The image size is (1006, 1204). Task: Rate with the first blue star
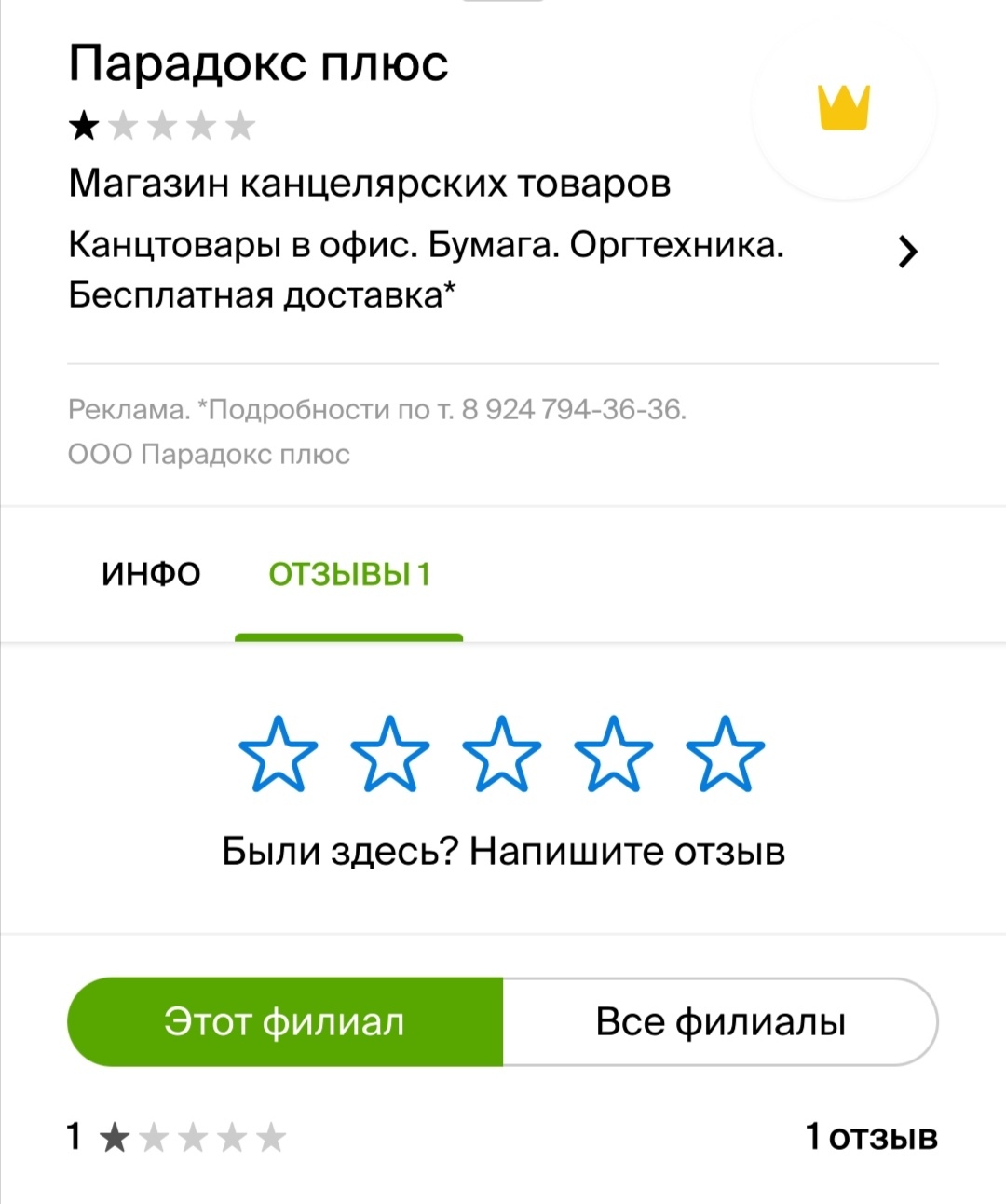279,754
